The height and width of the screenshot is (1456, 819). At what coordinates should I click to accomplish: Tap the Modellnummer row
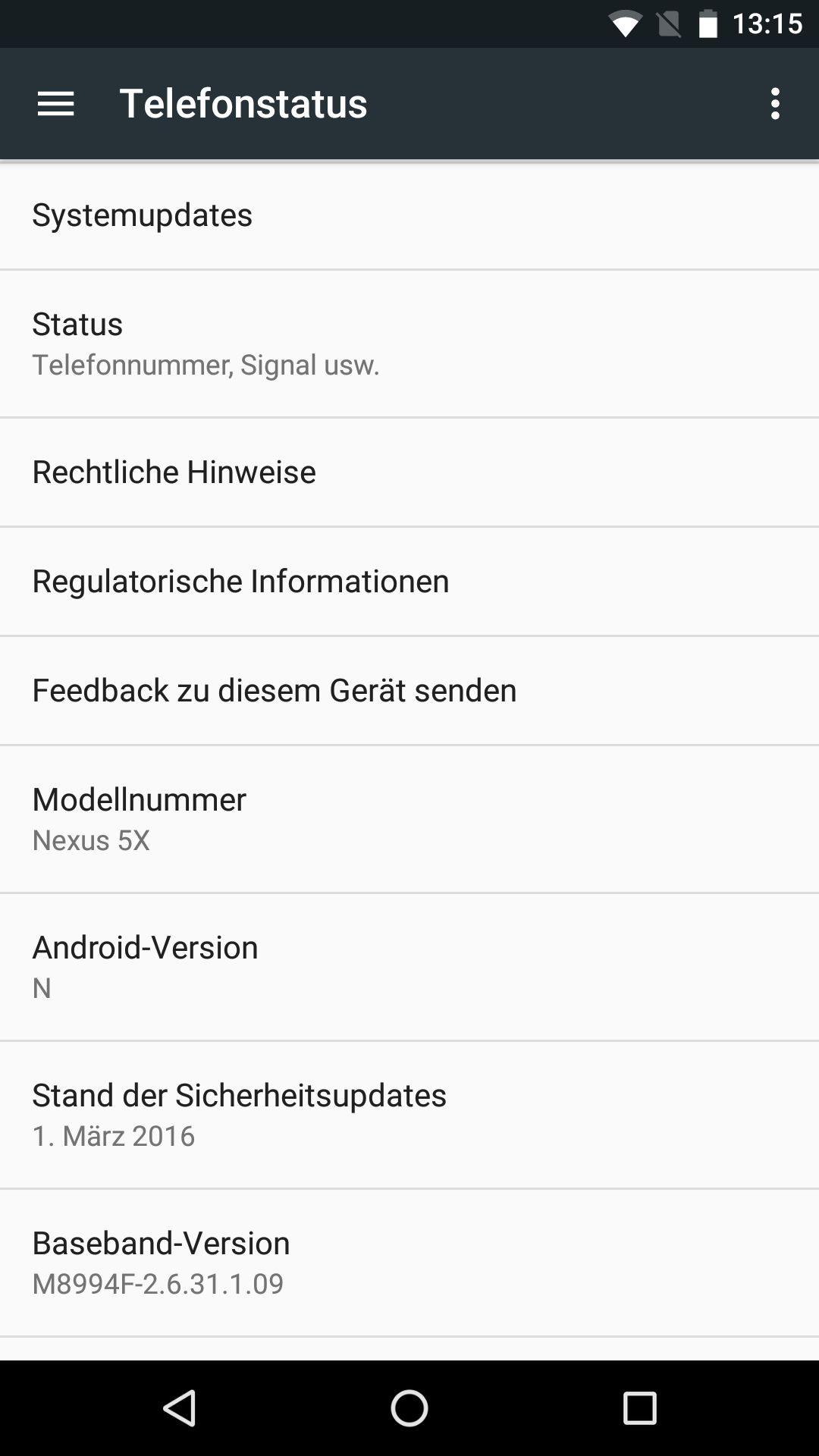[x=409, y=819]
